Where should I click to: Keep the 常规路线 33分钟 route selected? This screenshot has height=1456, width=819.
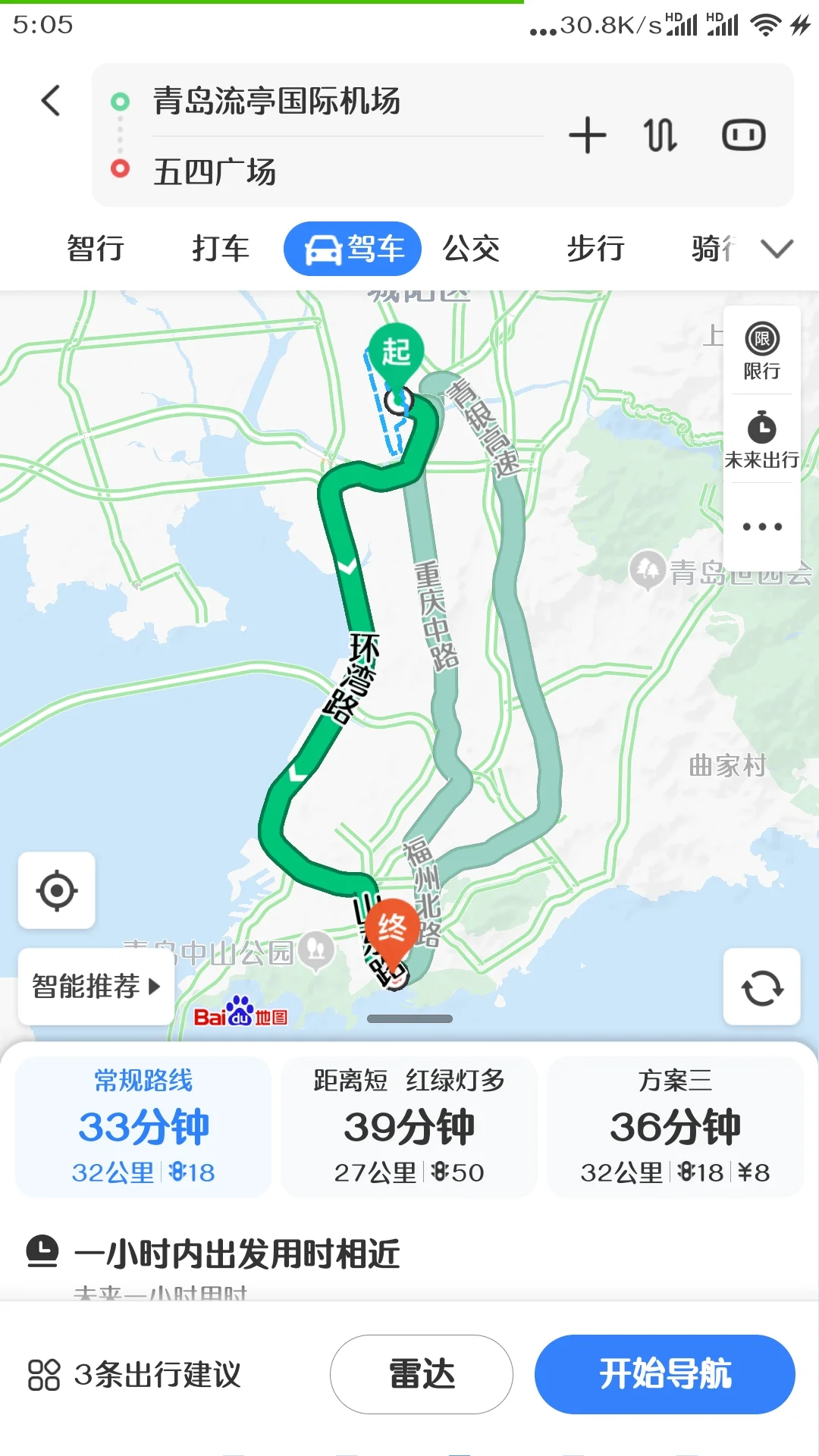tap(143, 1128)
